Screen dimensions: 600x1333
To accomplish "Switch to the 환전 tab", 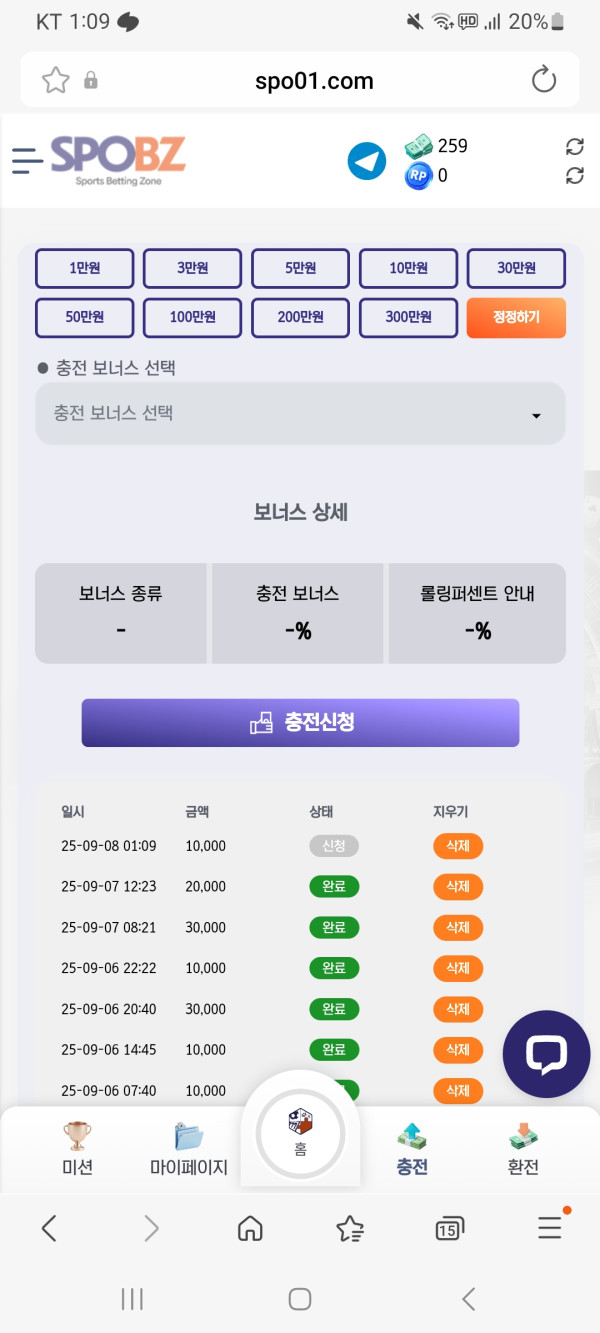I will [x=523, y=1148].
